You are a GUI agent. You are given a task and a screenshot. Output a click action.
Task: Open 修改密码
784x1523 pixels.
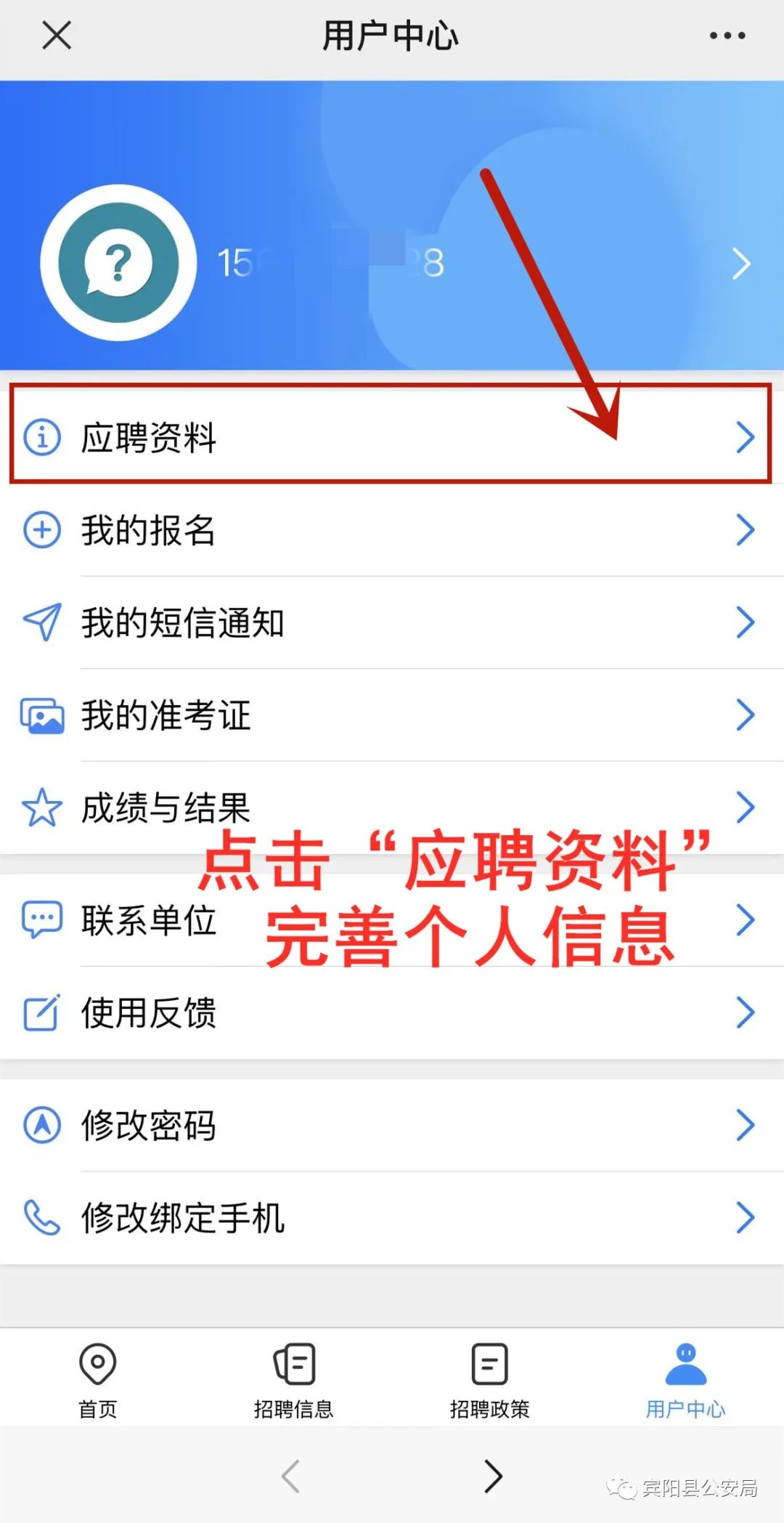pyautogui.click(x=392, y=1125)
